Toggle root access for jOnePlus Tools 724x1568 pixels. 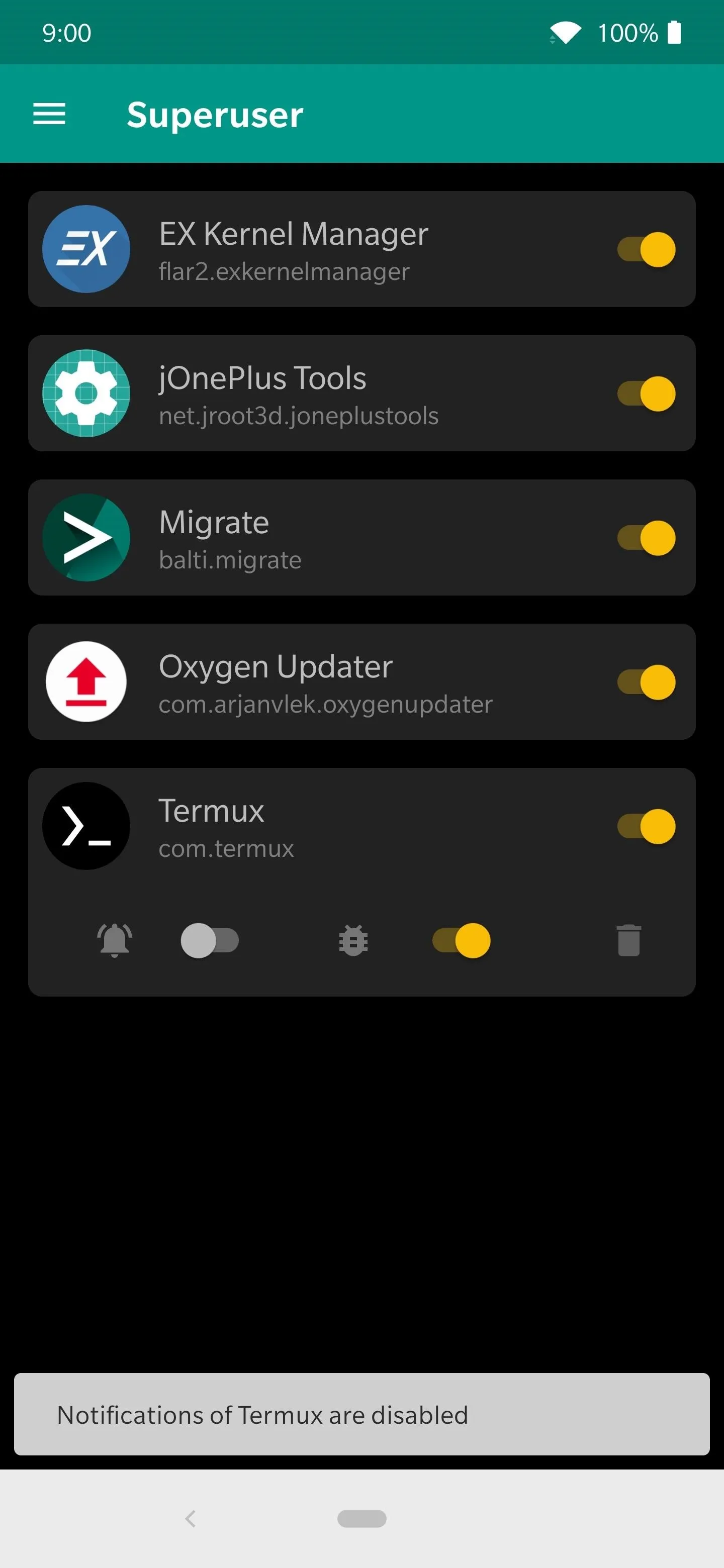[646, 394]
